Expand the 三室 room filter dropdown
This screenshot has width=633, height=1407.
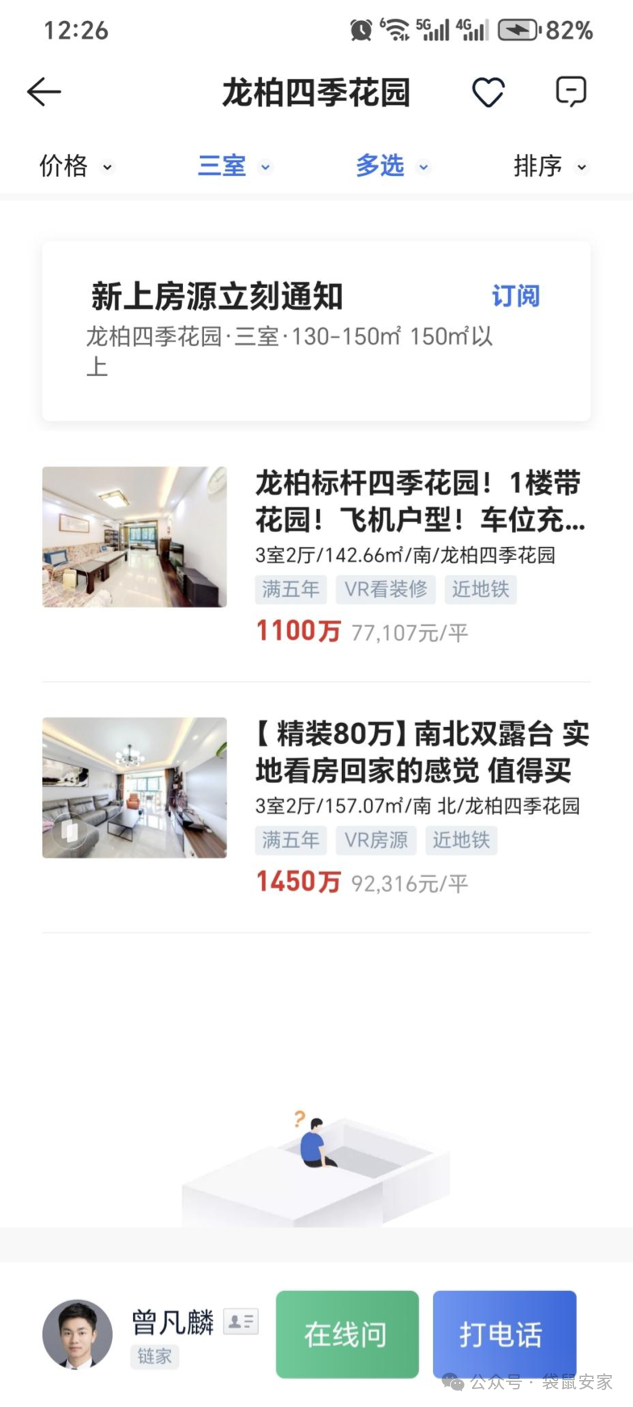[x=234, y=166]
